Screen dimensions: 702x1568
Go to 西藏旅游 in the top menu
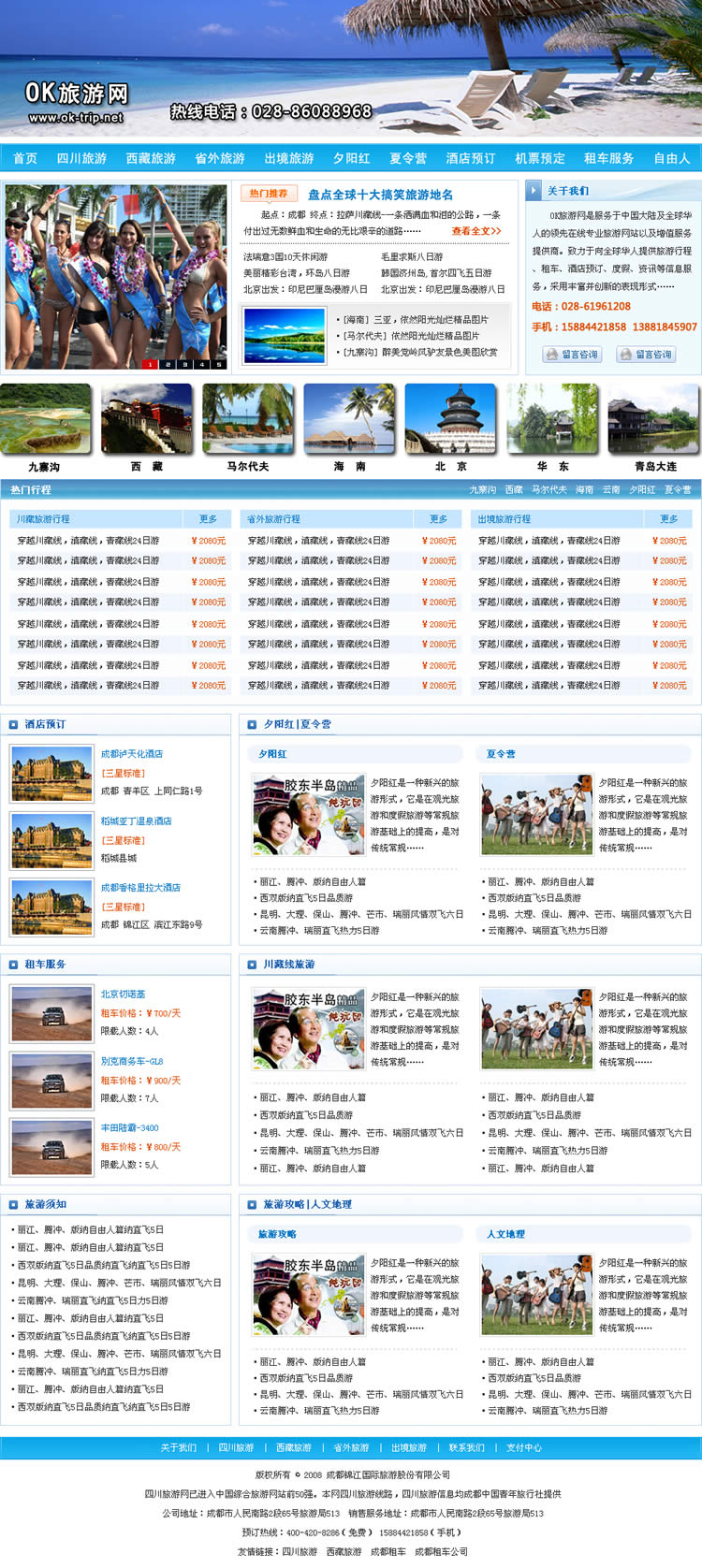coord(151,158)
